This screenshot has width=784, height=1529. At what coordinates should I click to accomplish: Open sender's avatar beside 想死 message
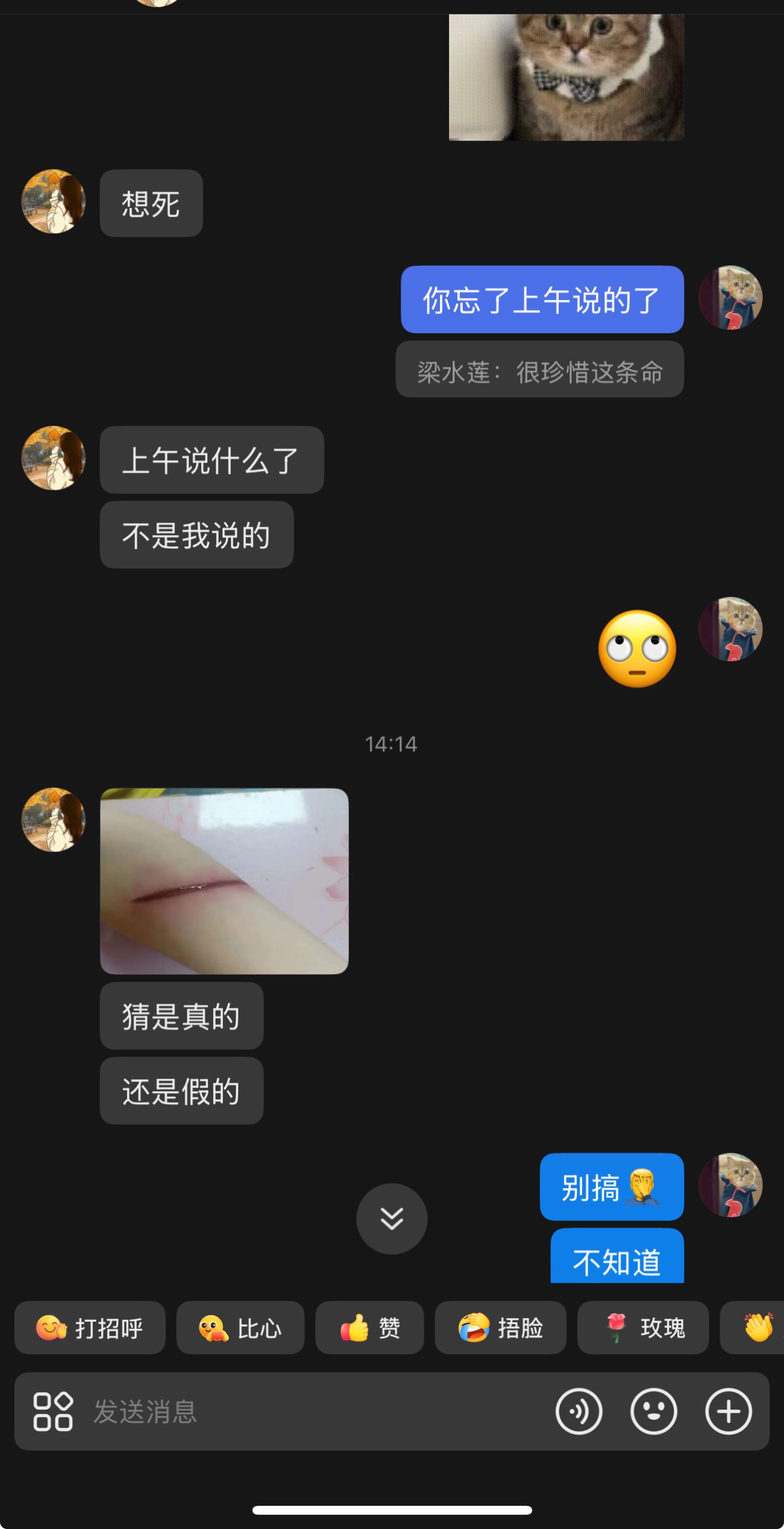tap(54, 202)
